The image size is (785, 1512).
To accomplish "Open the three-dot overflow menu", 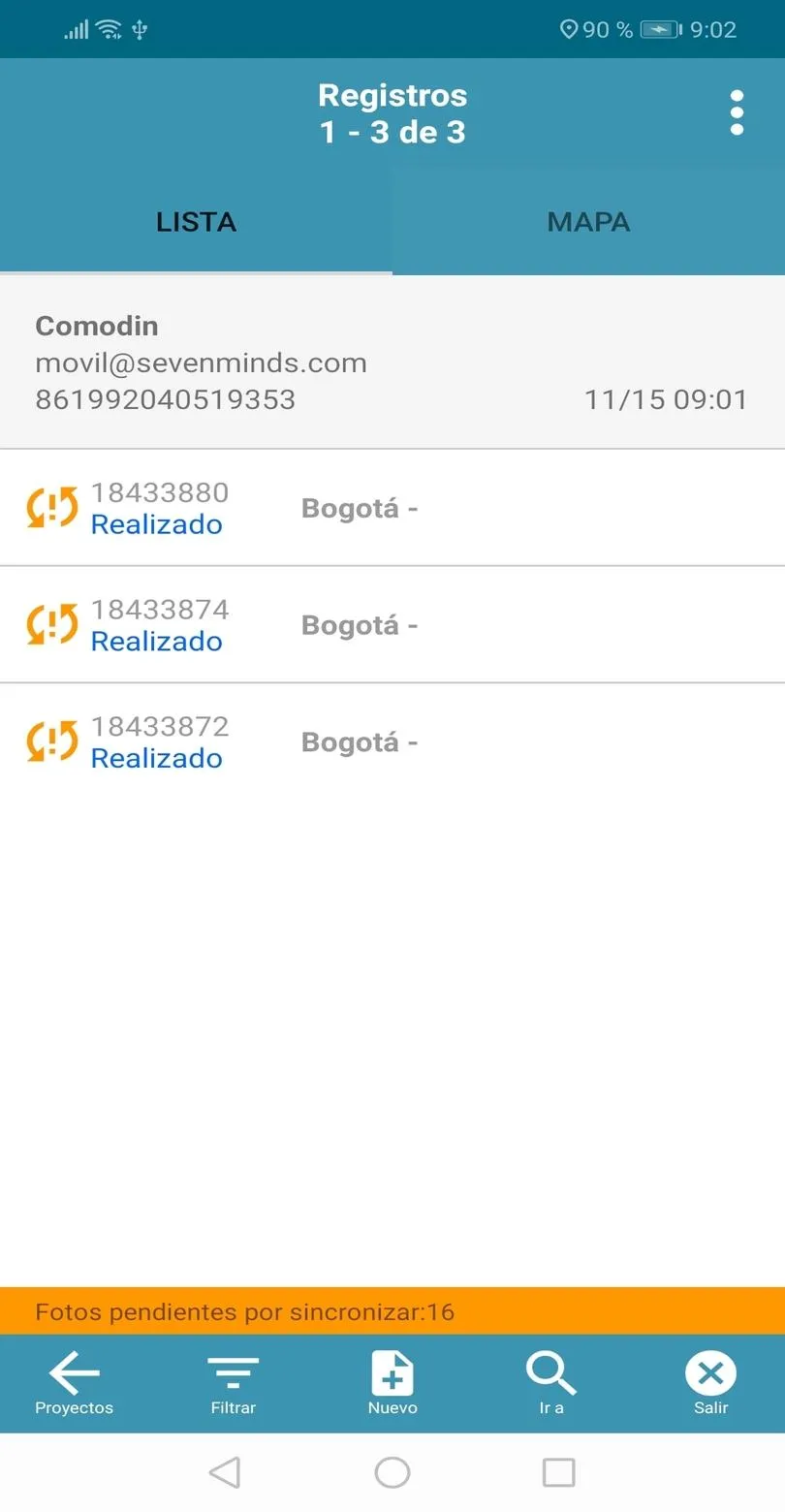I will 737,113.
